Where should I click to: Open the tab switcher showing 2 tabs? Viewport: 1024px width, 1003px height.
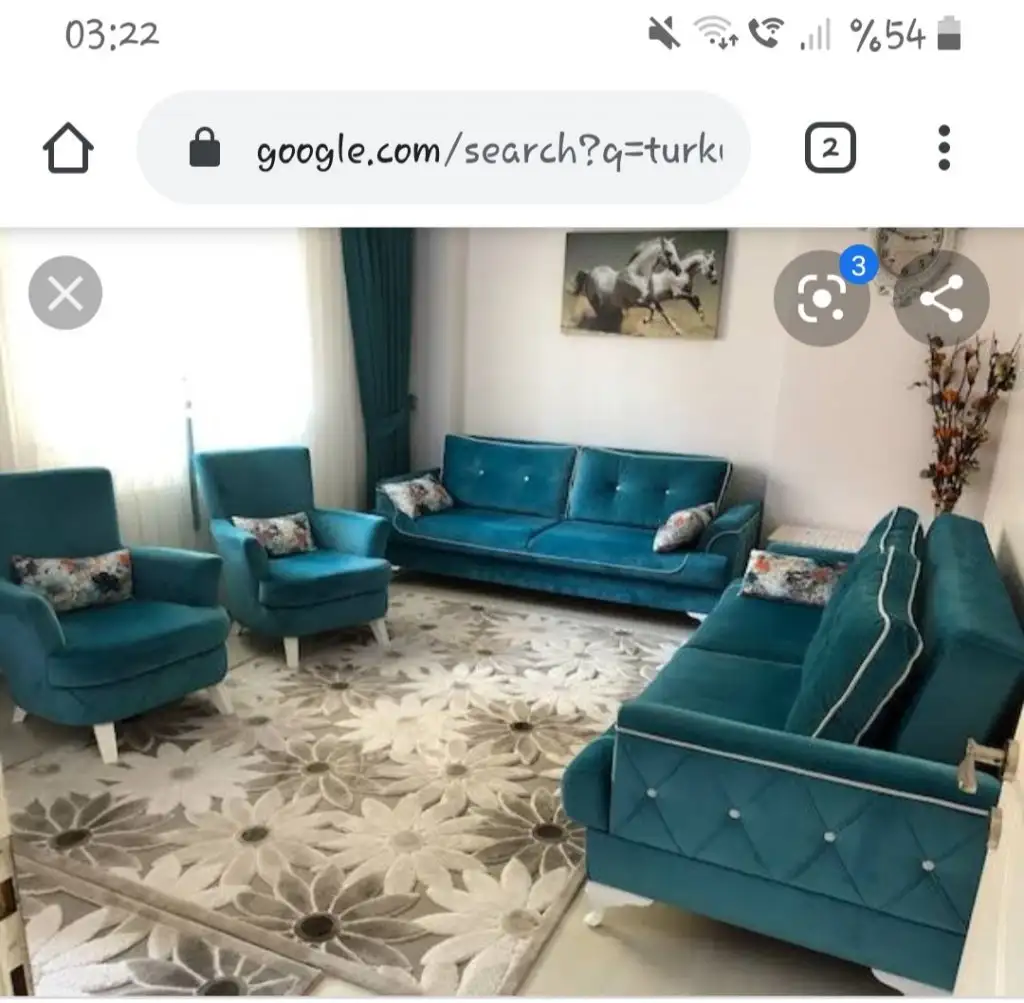(x=830, y=149)
